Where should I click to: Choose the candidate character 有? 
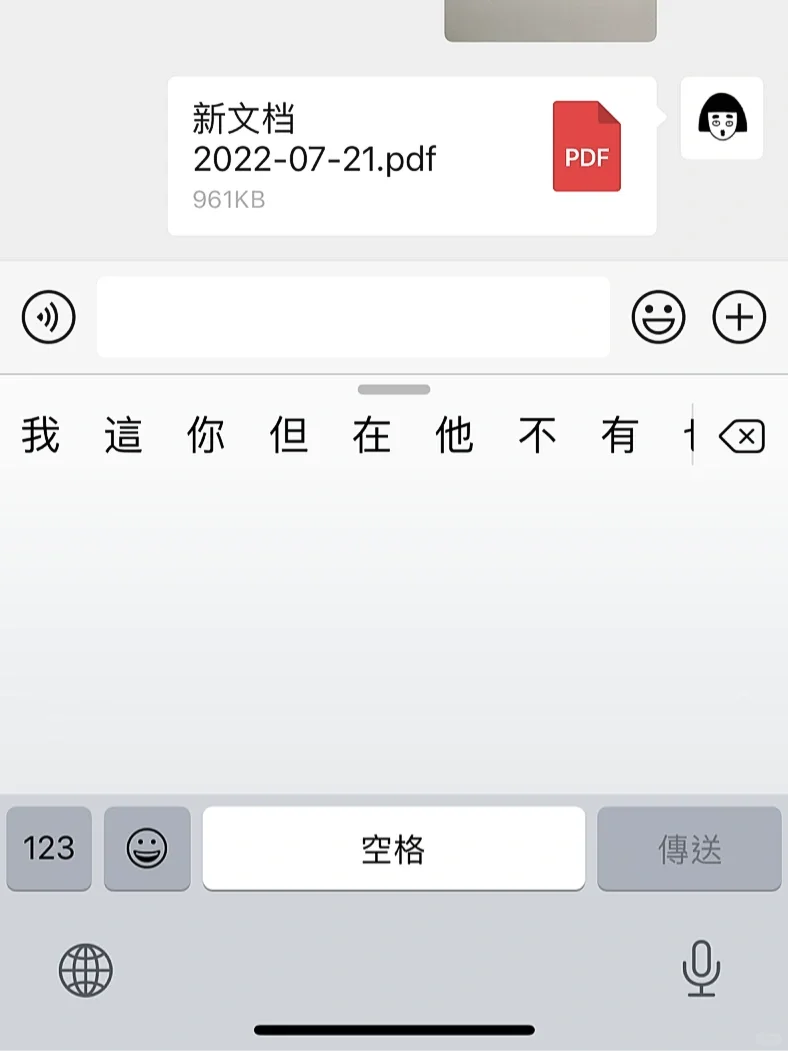[x=619, y=436]
